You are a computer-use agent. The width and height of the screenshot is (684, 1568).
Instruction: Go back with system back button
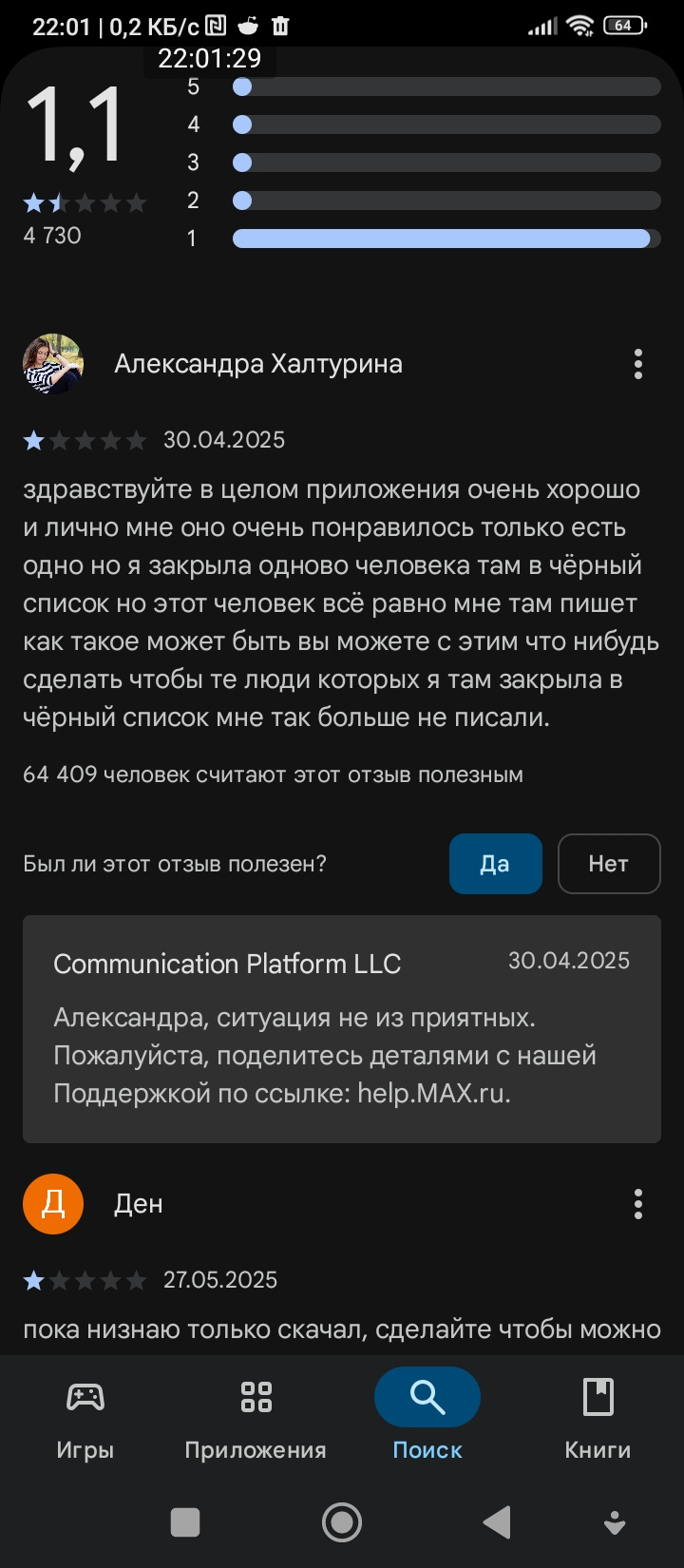pos(497,1522)
